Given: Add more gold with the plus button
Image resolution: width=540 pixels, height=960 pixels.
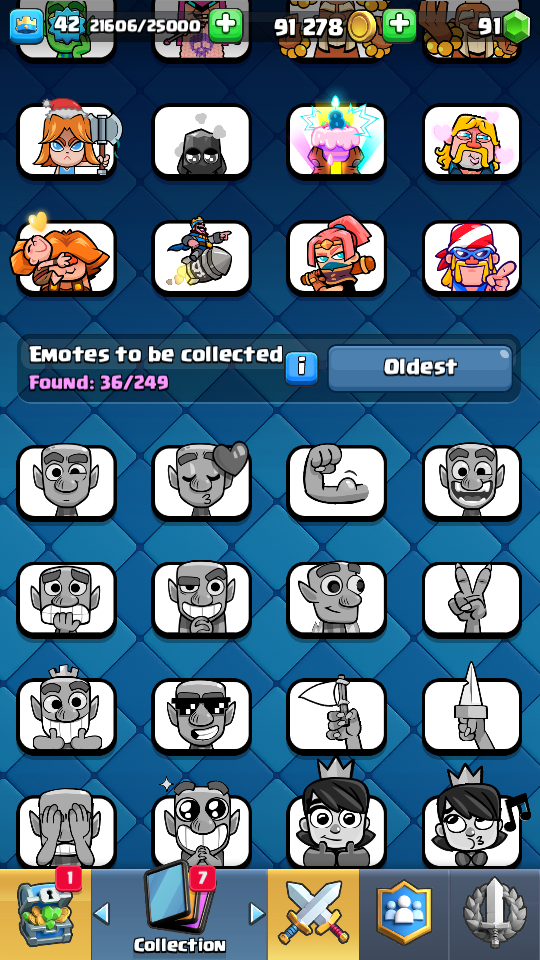Looking at the screenshot, I should 399,25.
